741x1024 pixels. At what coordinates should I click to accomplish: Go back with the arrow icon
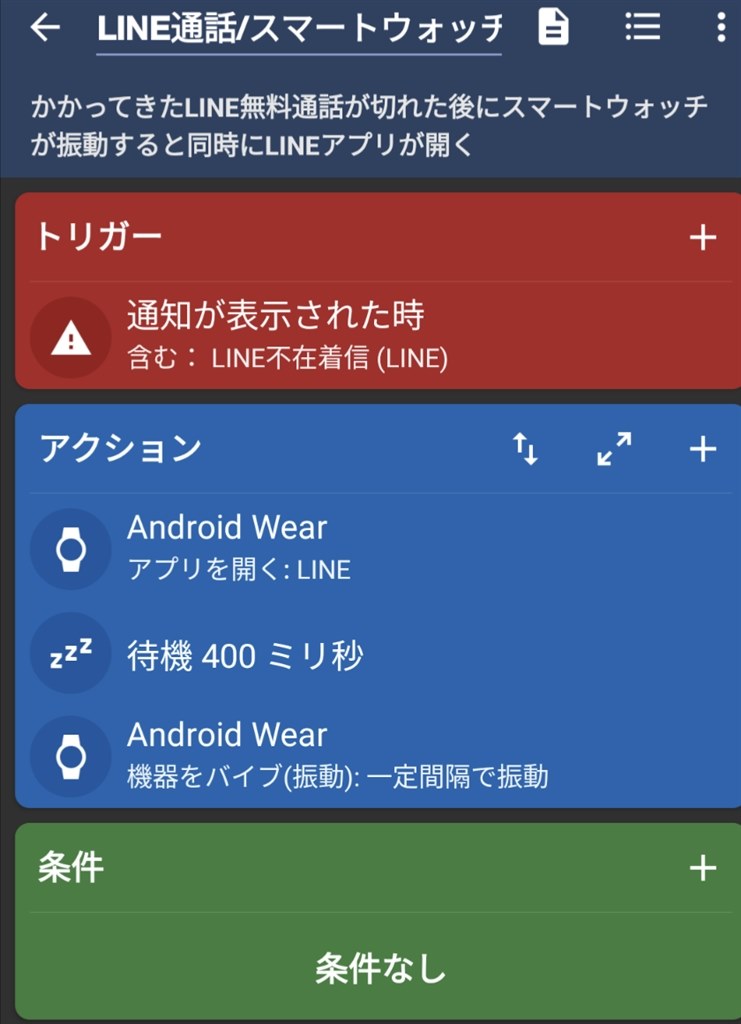(44, 28)
